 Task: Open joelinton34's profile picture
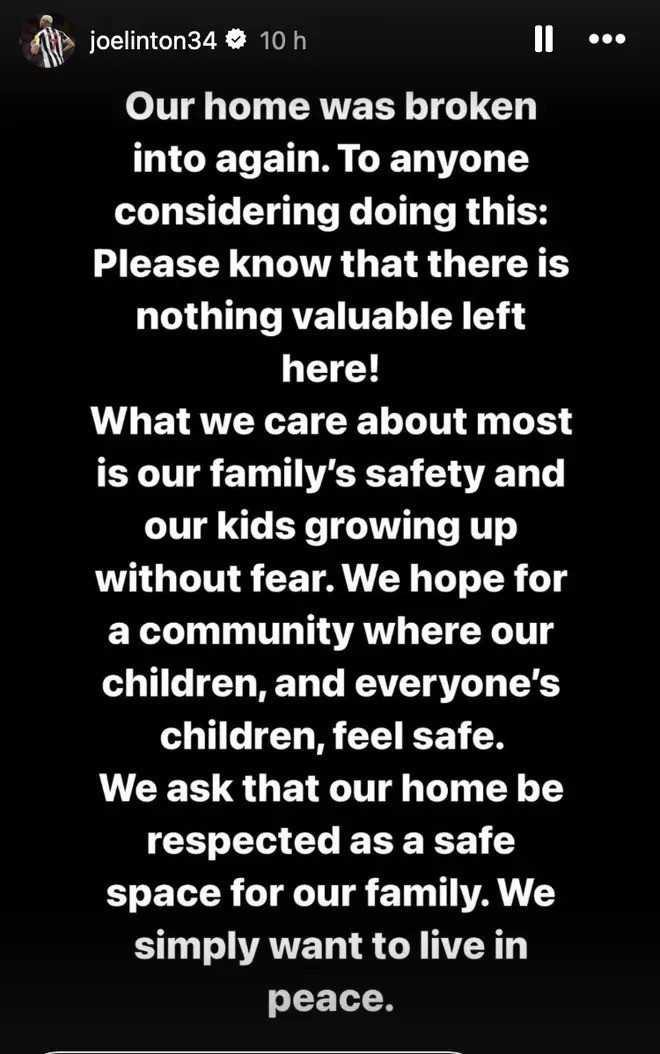point(46,42)
